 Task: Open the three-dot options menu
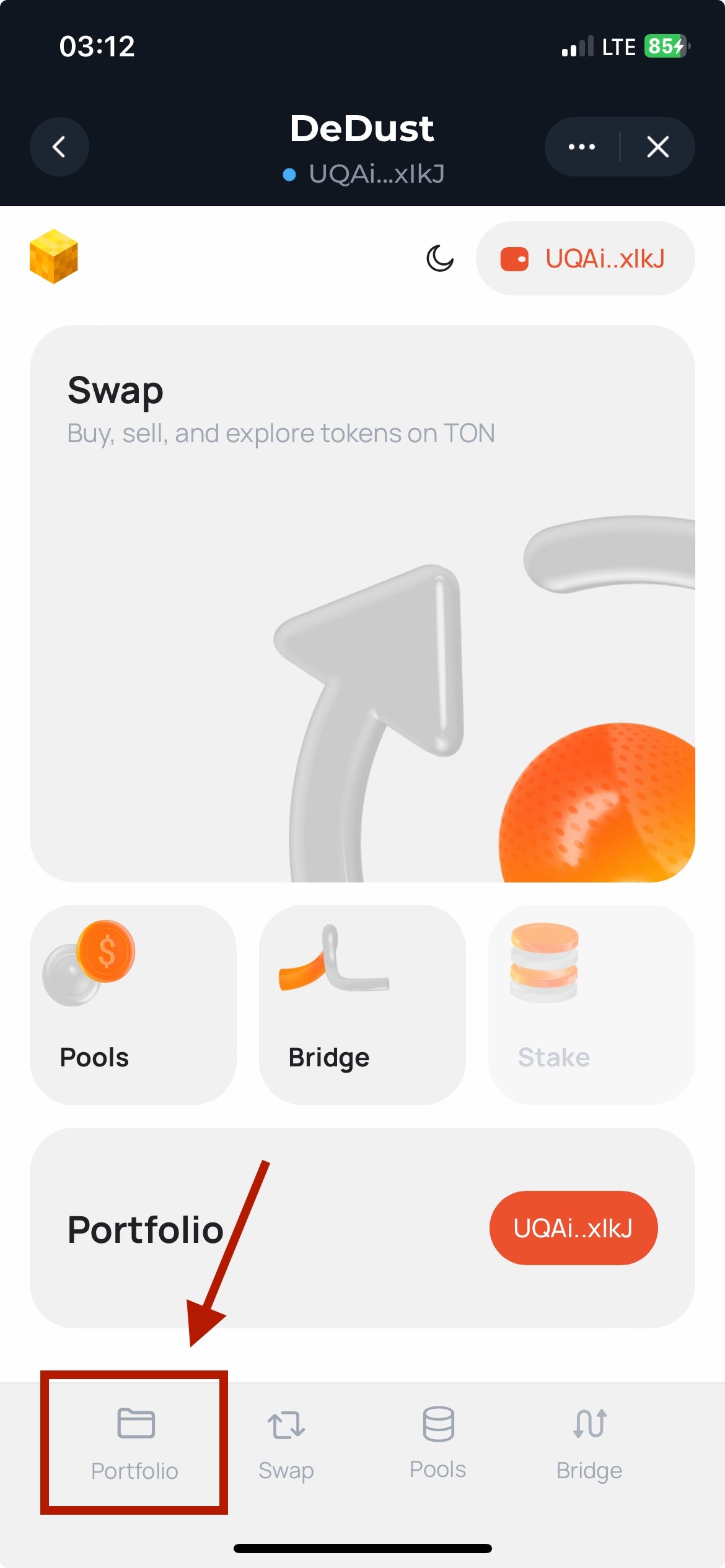coord(582,147)
